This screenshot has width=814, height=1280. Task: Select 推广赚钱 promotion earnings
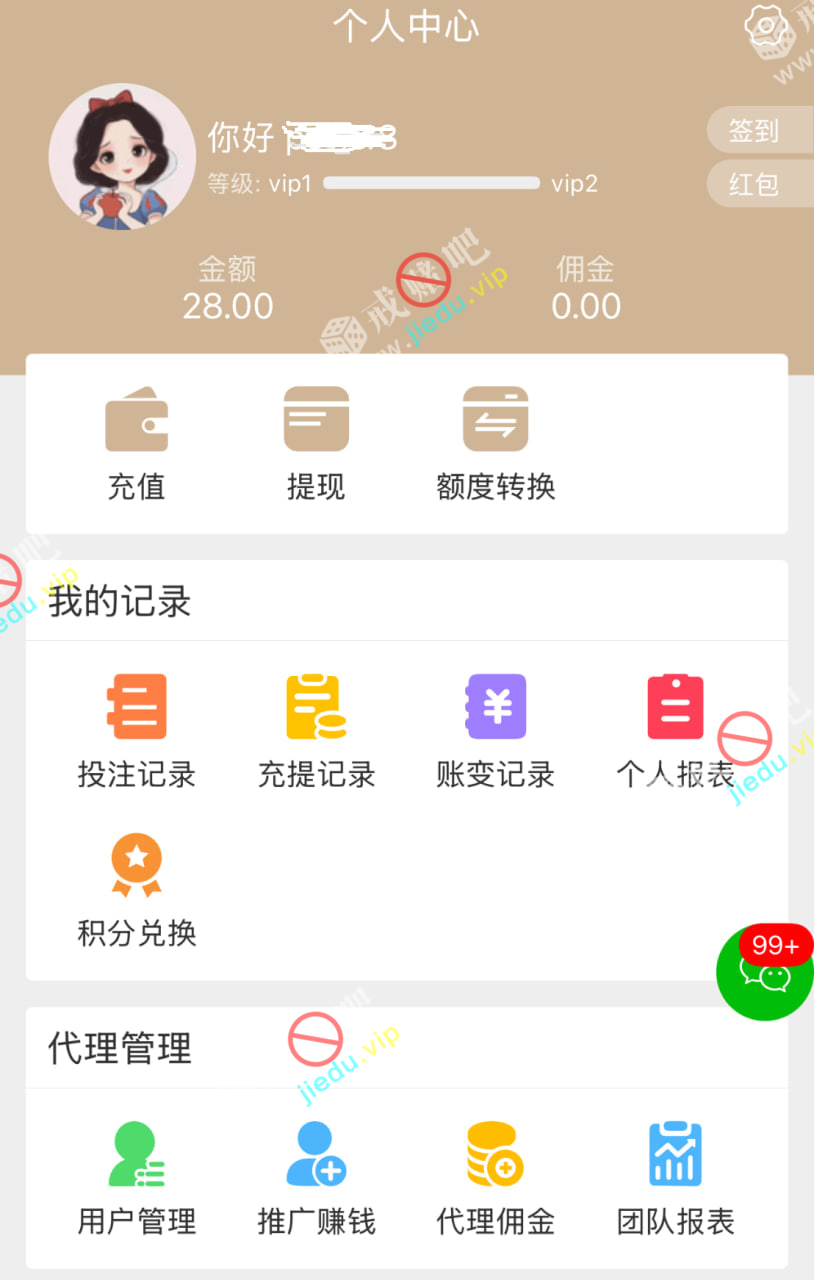coord(316,1178)
